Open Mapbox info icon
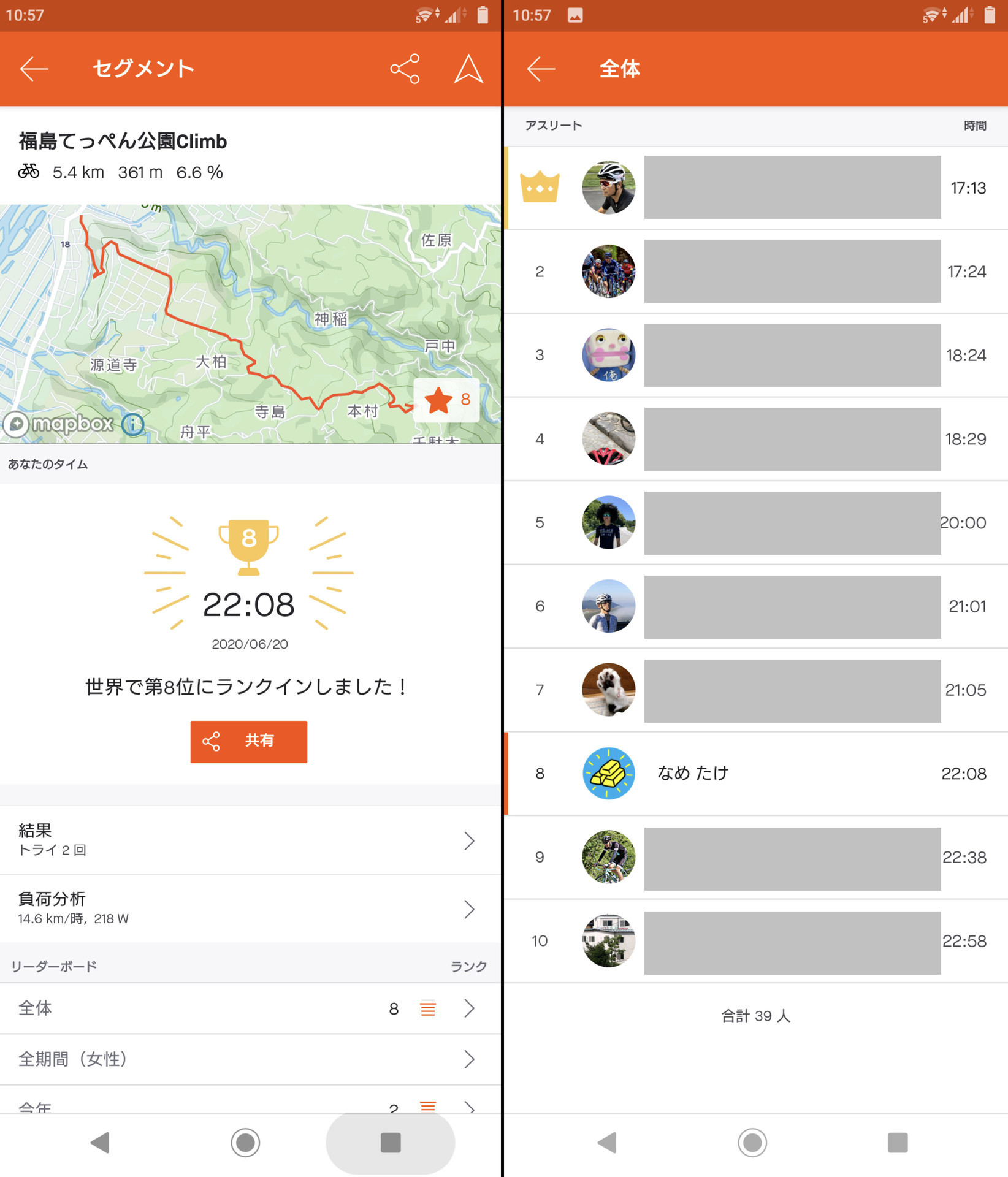The width and height of the screenshot is (1008, 1177). [133, 424]
